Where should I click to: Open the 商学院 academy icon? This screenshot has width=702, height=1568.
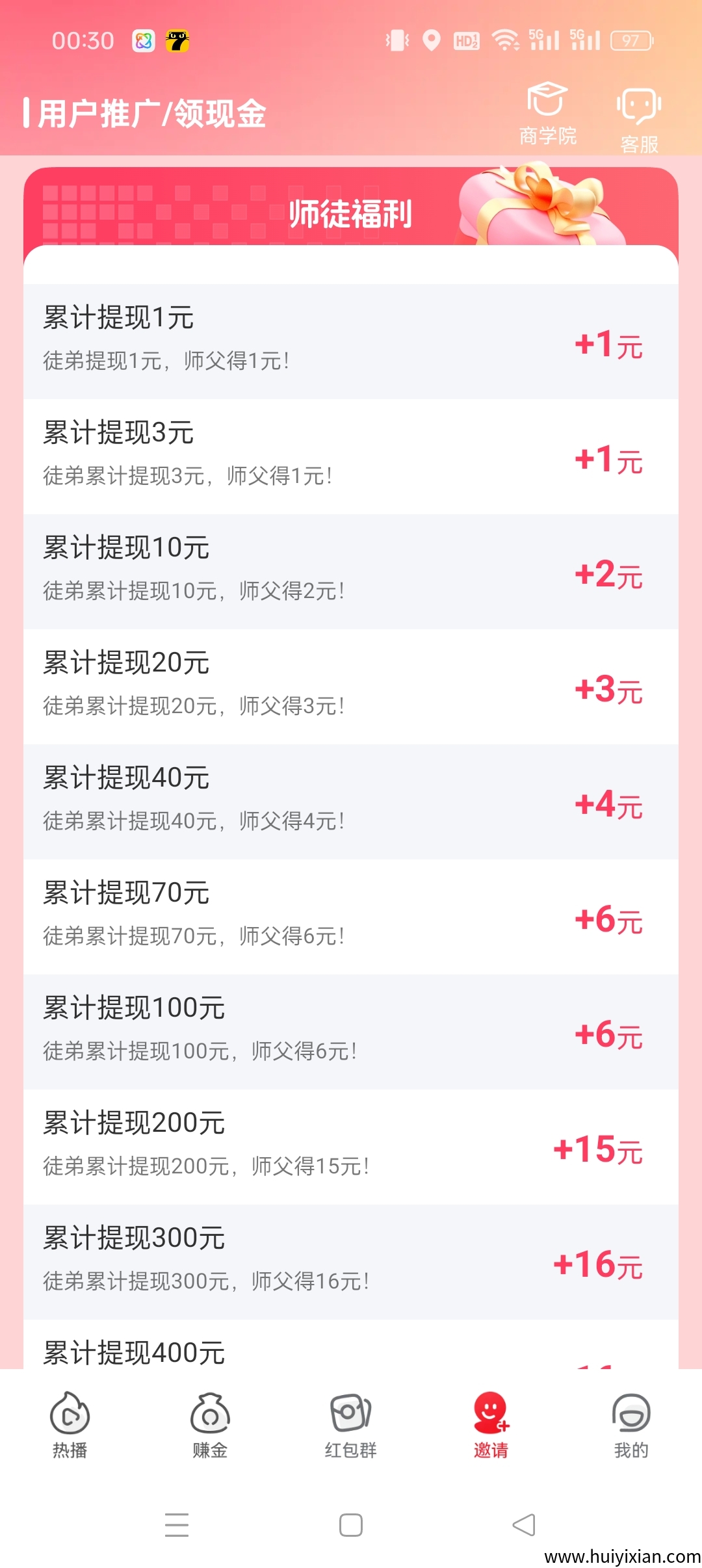[x=547, y=113]
